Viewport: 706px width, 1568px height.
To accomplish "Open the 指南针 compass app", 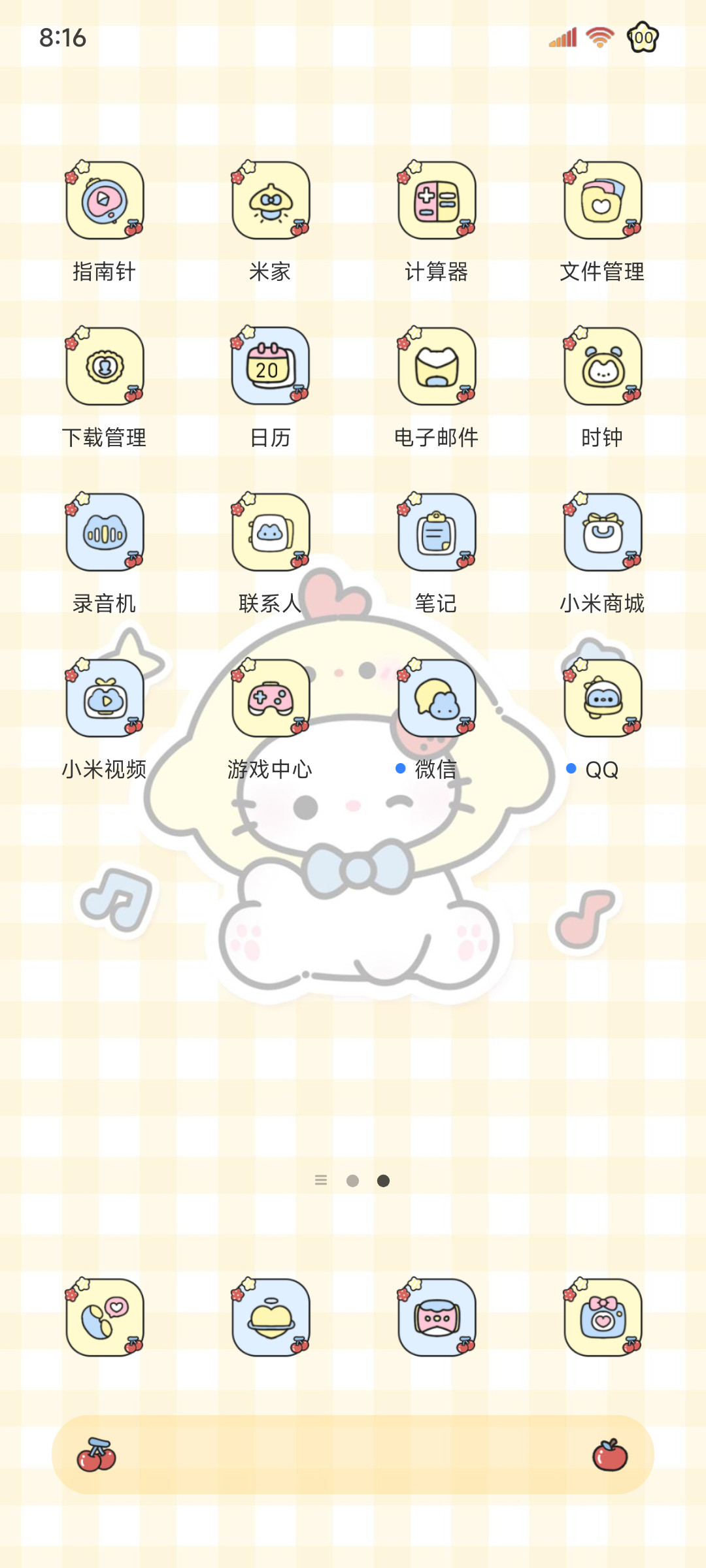I will point(105,200).
